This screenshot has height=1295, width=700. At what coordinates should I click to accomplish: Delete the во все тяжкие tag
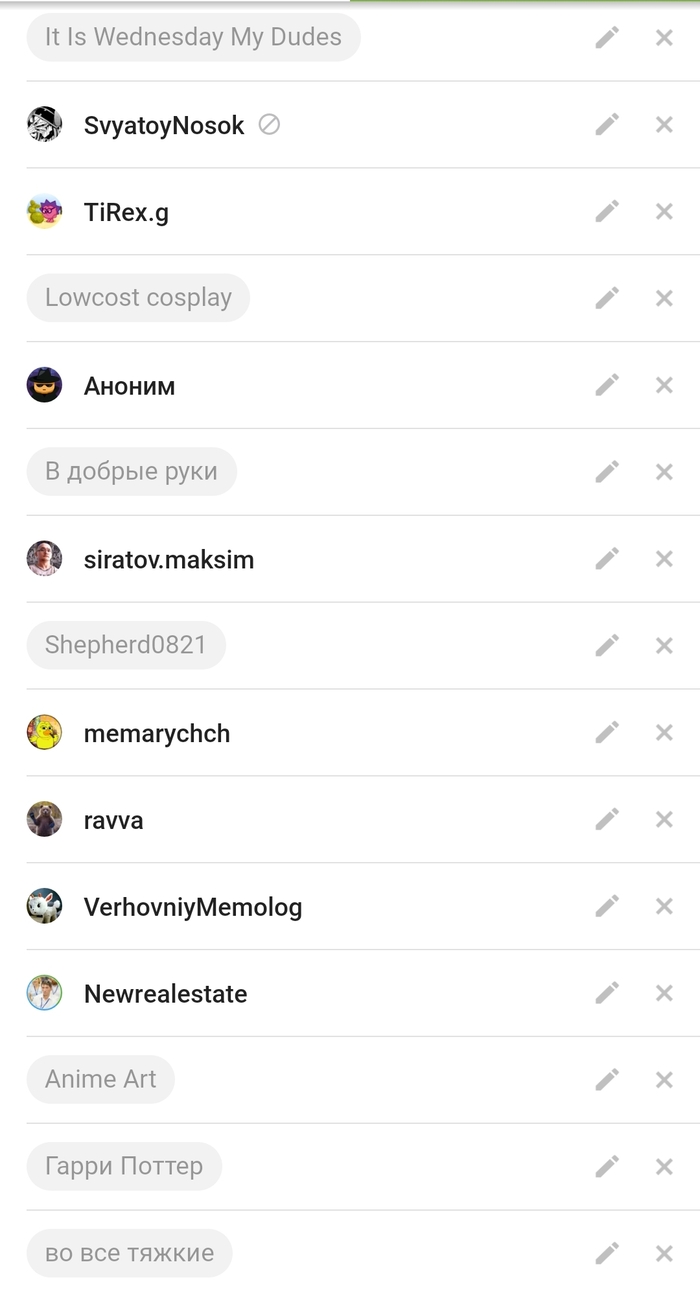pos(664,1254)
